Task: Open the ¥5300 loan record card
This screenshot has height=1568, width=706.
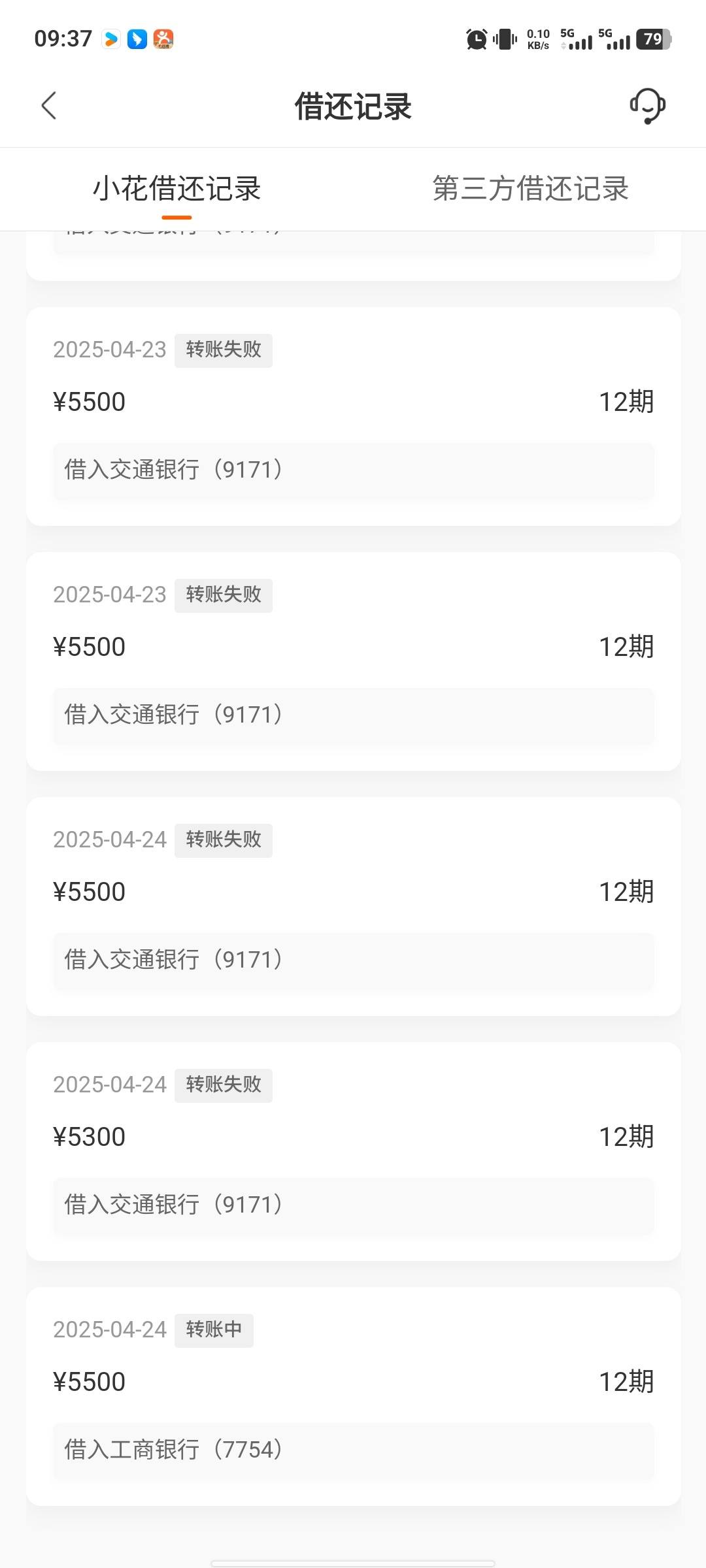Action: click(x=353, y=1151)
